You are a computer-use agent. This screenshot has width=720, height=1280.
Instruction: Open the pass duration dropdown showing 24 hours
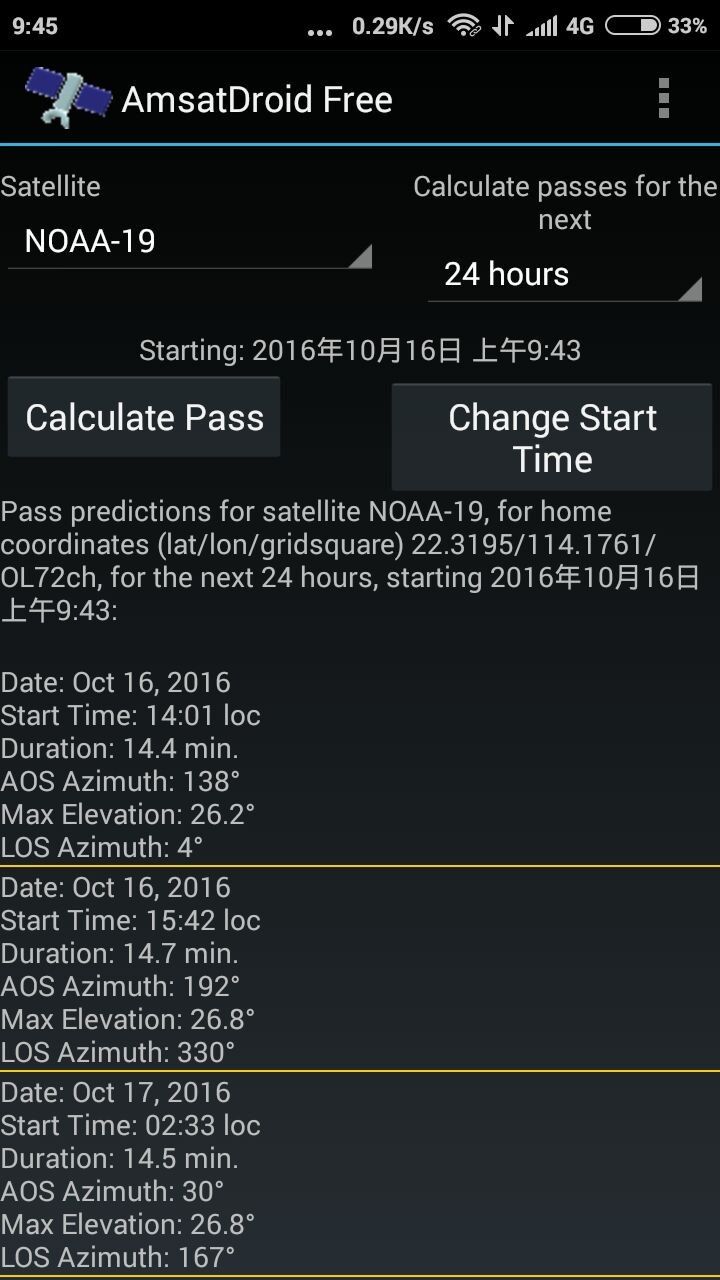click(x=565, y=274)
